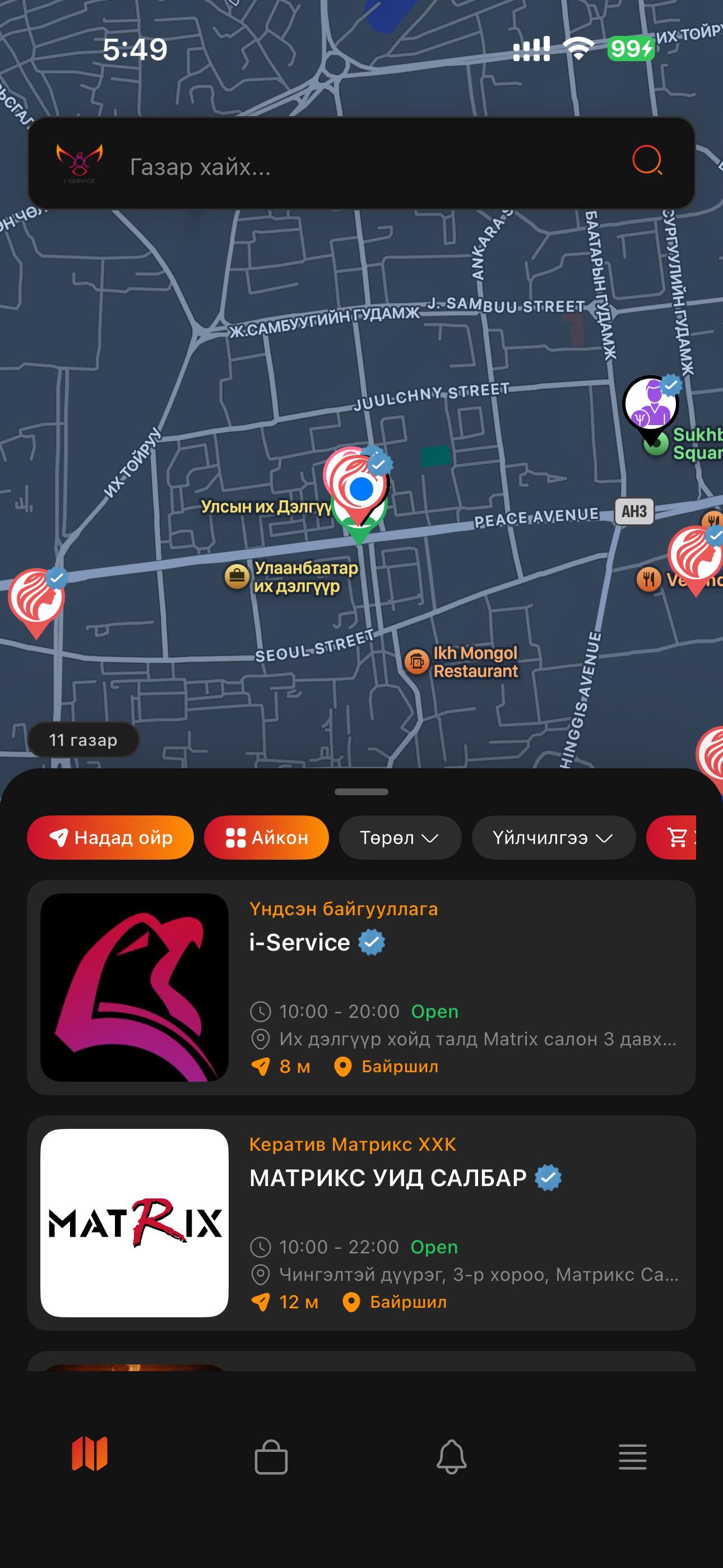Open the notifications bell tab

pyautogui.click(x=452, y=1456)
